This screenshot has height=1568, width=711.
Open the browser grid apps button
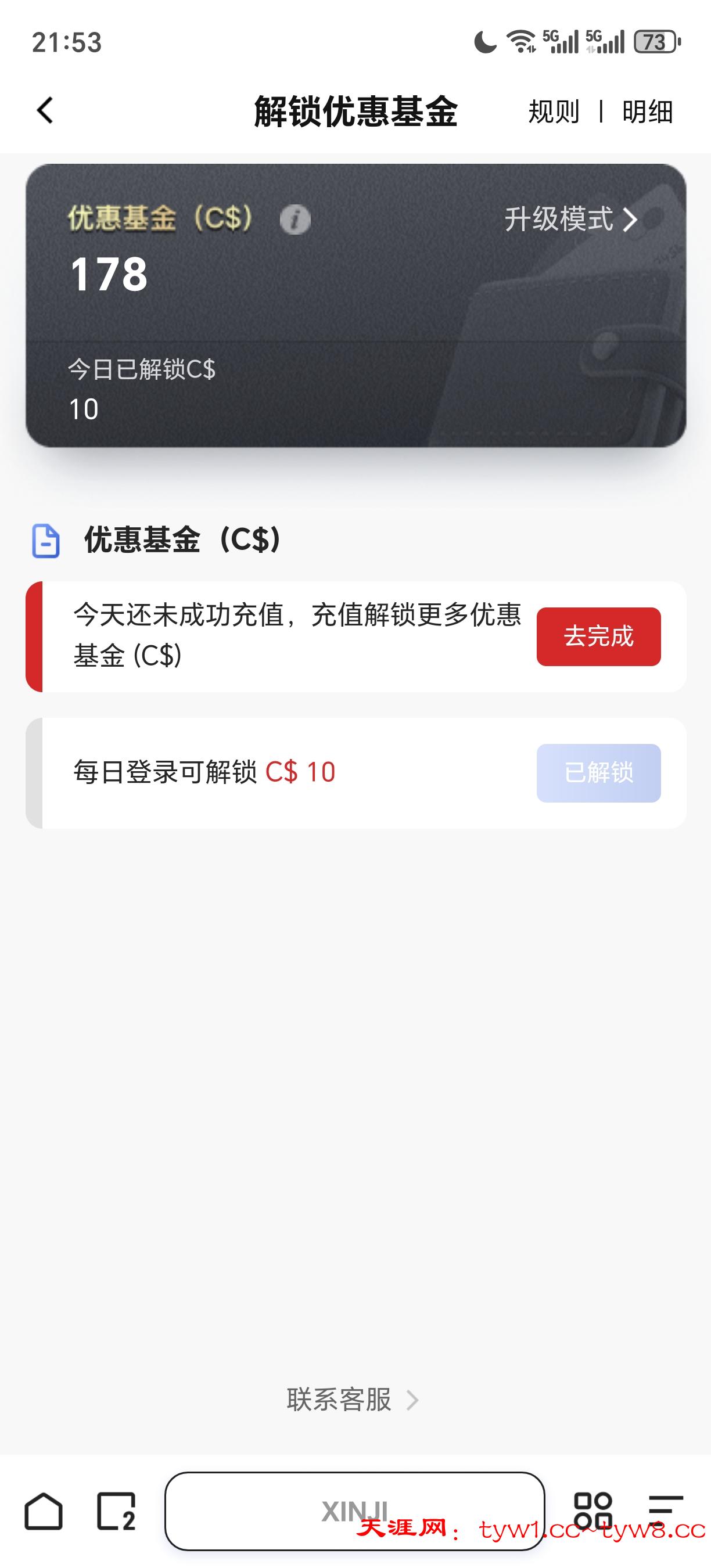[593, 1511]
